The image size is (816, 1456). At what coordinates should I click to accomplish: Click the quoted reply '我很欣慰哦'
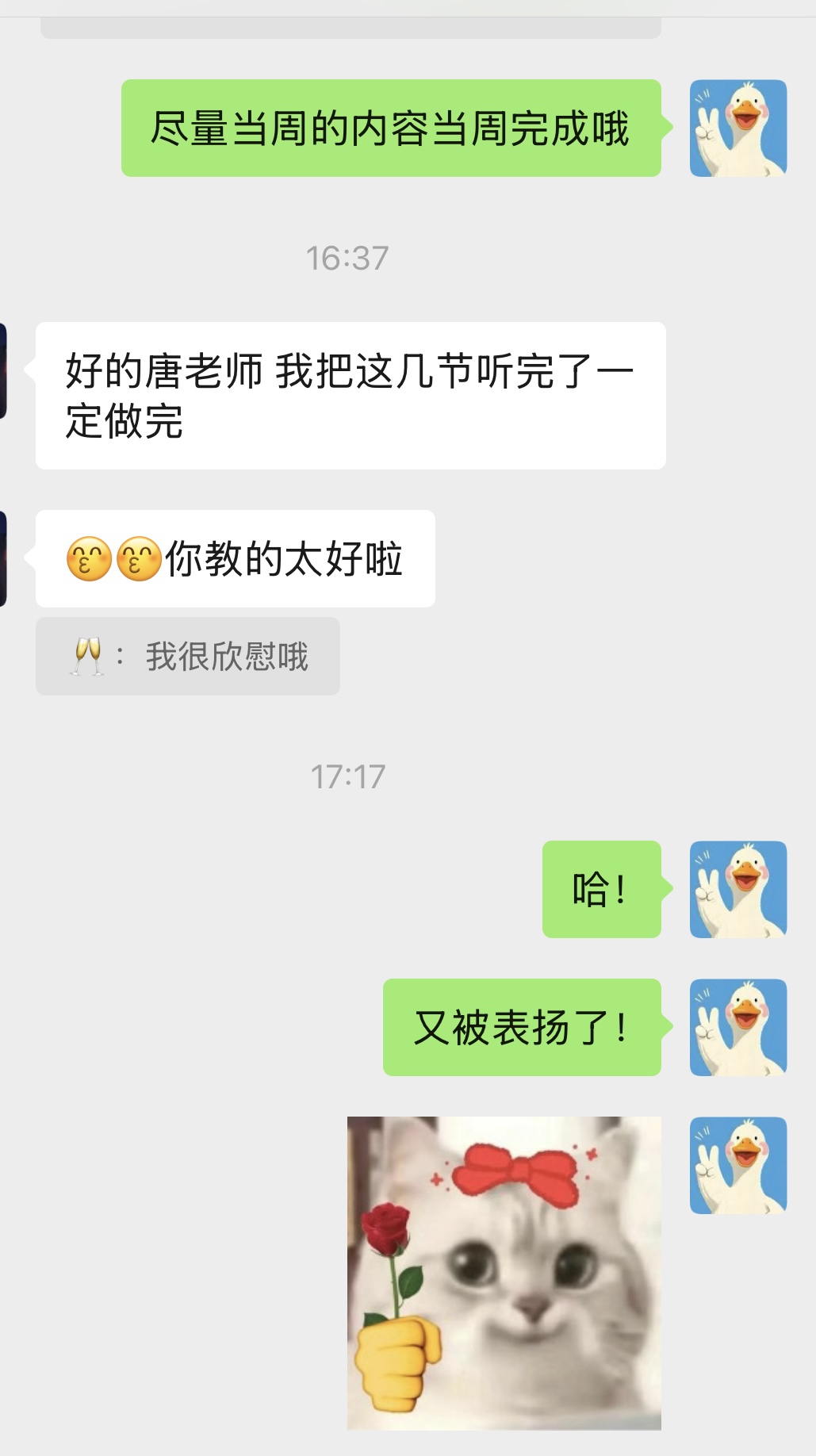coord(188,656)
